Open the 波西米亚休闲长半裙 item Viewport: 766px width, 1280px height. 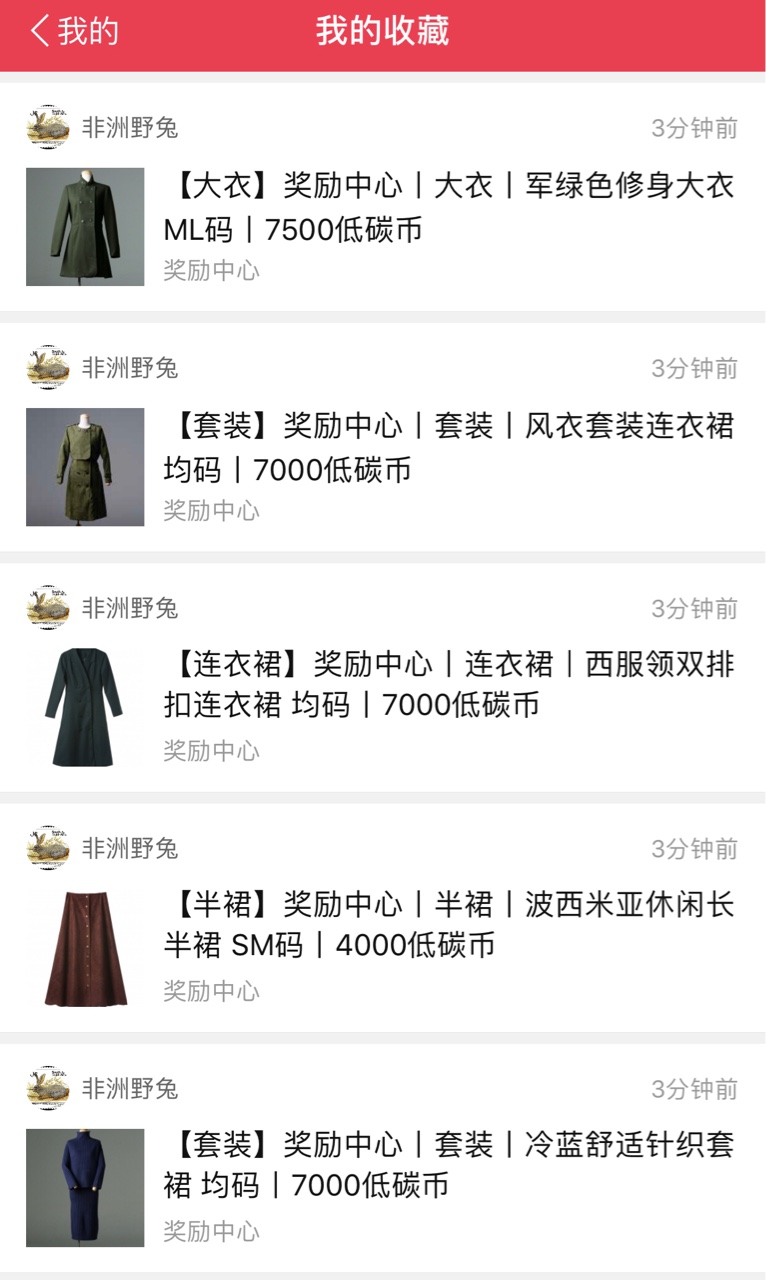383,917
